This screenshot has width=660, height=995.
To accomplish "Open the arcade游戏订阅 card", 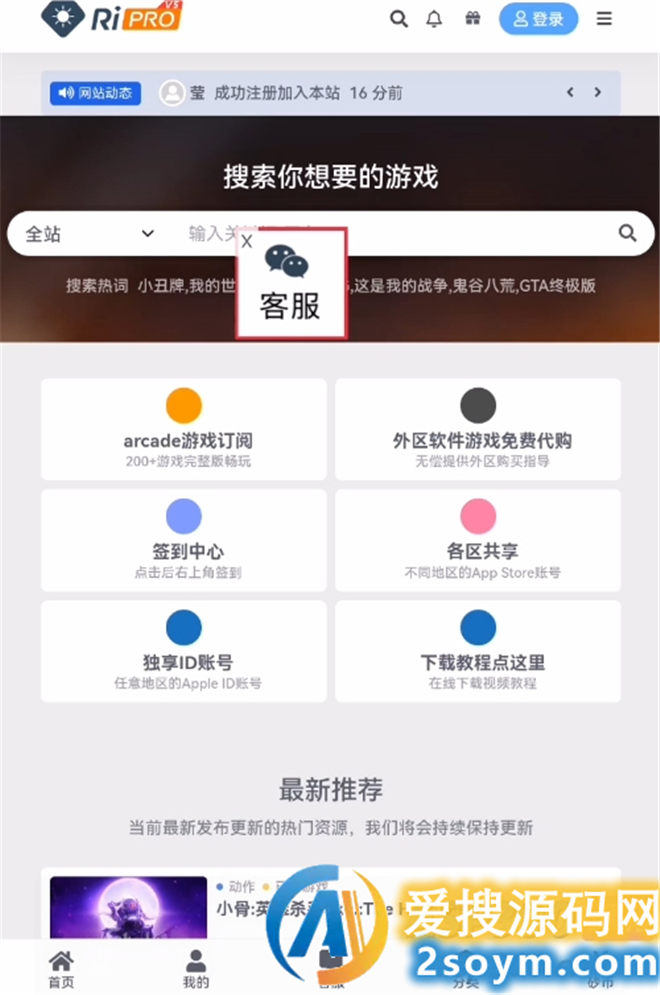I will click(x=184, y=429).
